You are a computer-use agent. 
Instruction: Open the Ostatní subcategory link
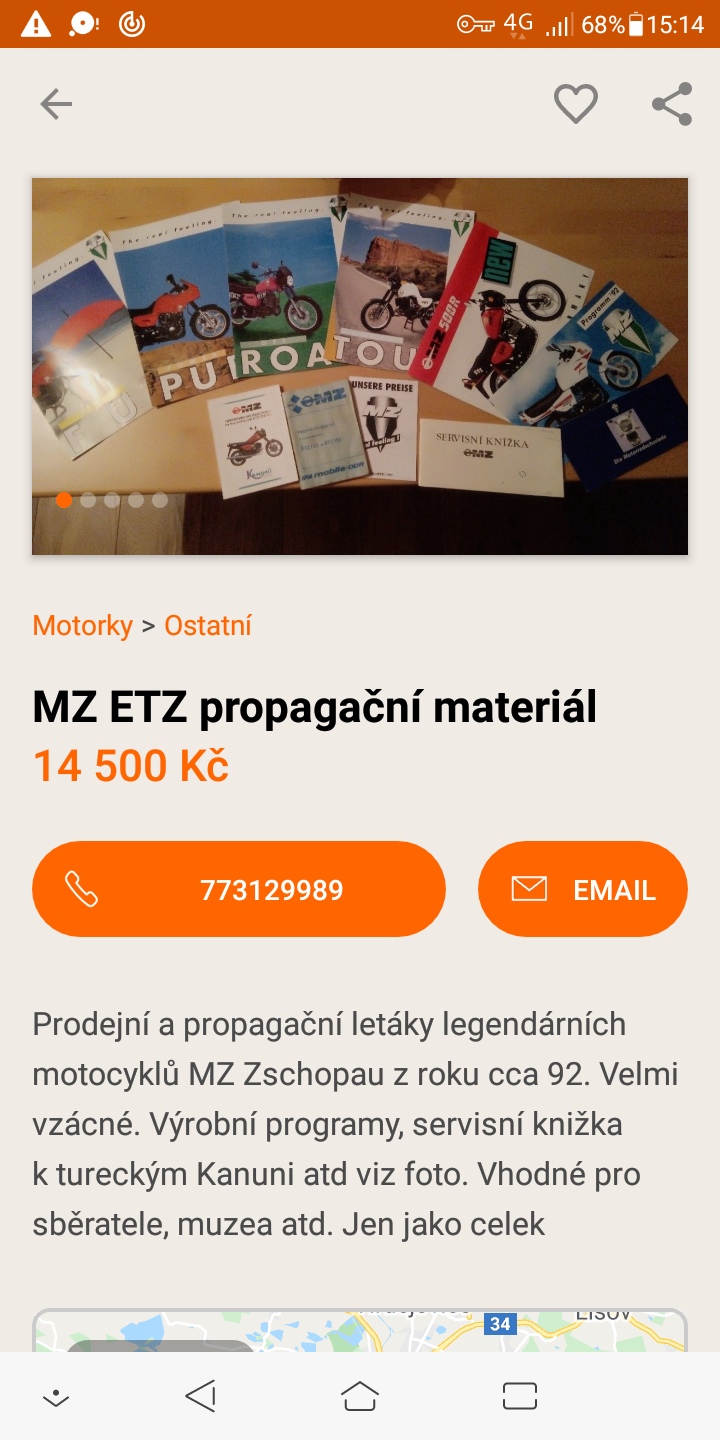(208, 626)
